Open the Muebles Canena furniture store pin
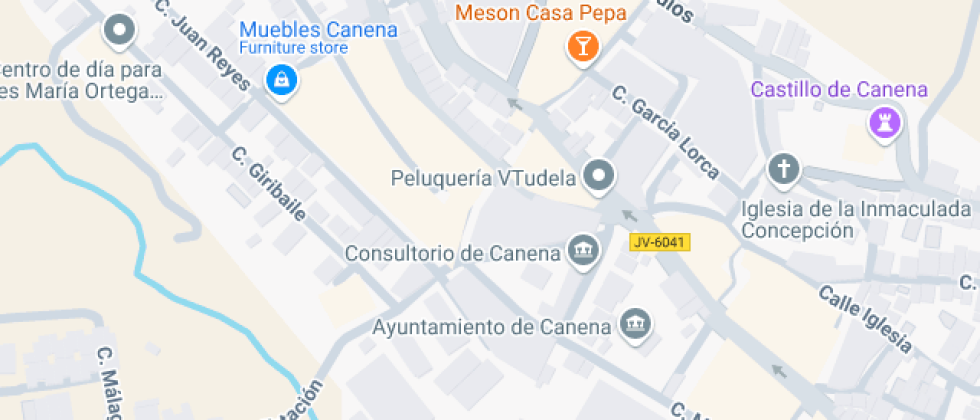Viewport: 980px width, 420px height. (x=281, y=81)
